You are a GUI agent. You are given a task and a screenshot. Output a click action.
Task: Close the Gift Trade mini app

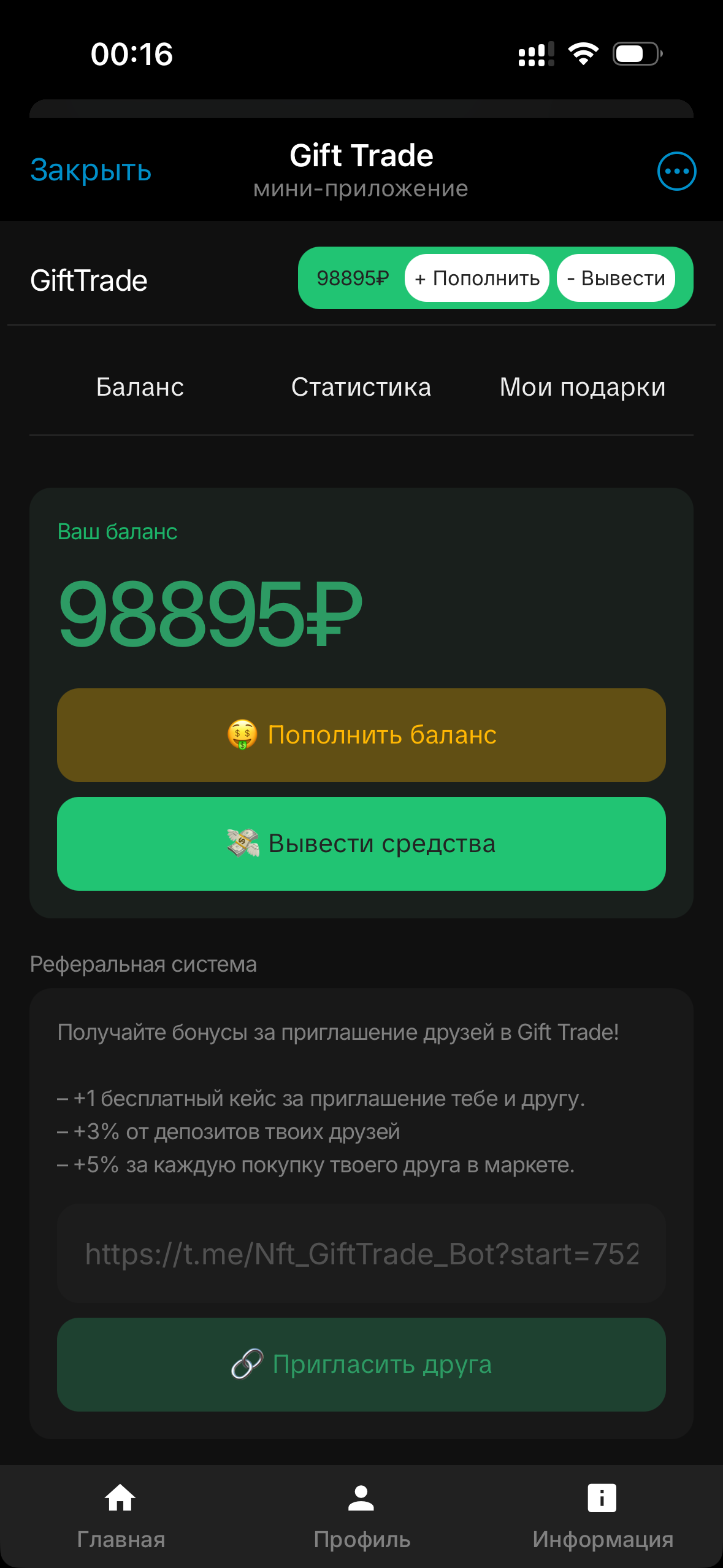point(91,170)
